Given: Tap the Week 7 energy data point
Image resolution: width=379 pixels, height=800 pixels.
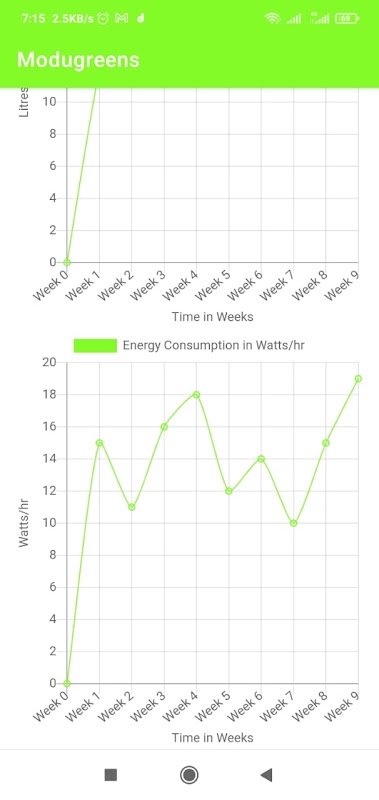Looking at the screenshot, I should tap(293, 523).
